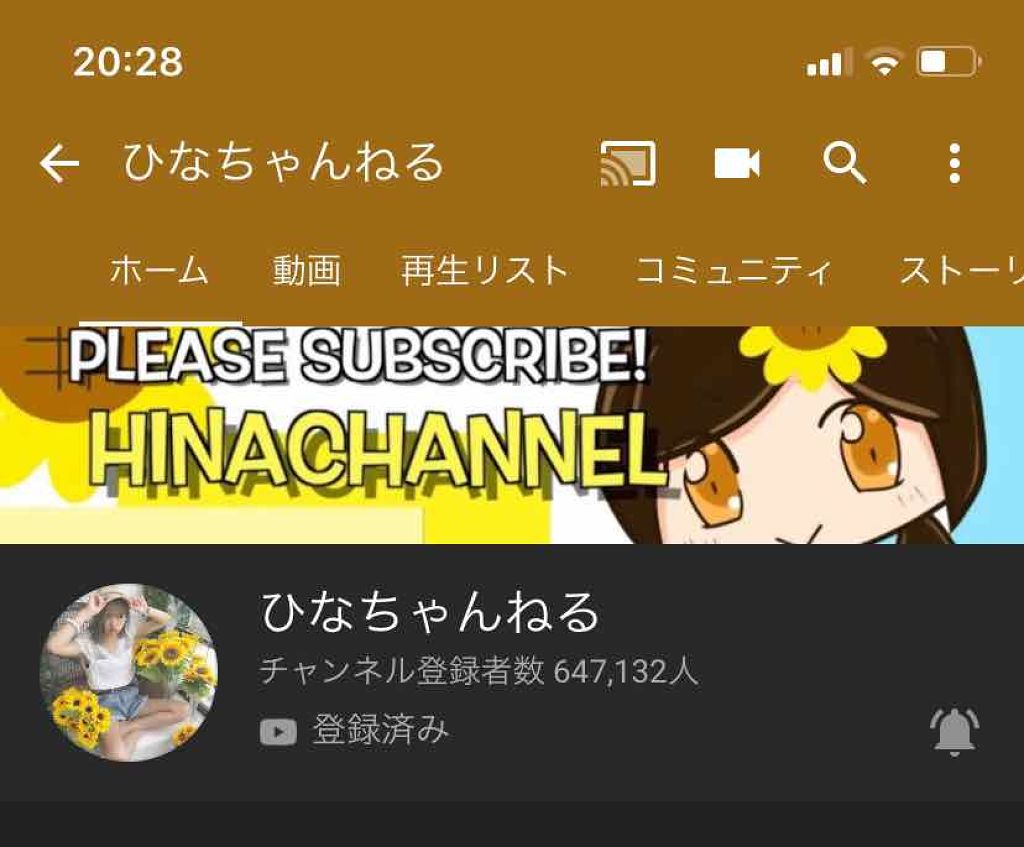The image size is (1024, 847).
Task: Open the overflow menu
Action: (x=954, y=163)
